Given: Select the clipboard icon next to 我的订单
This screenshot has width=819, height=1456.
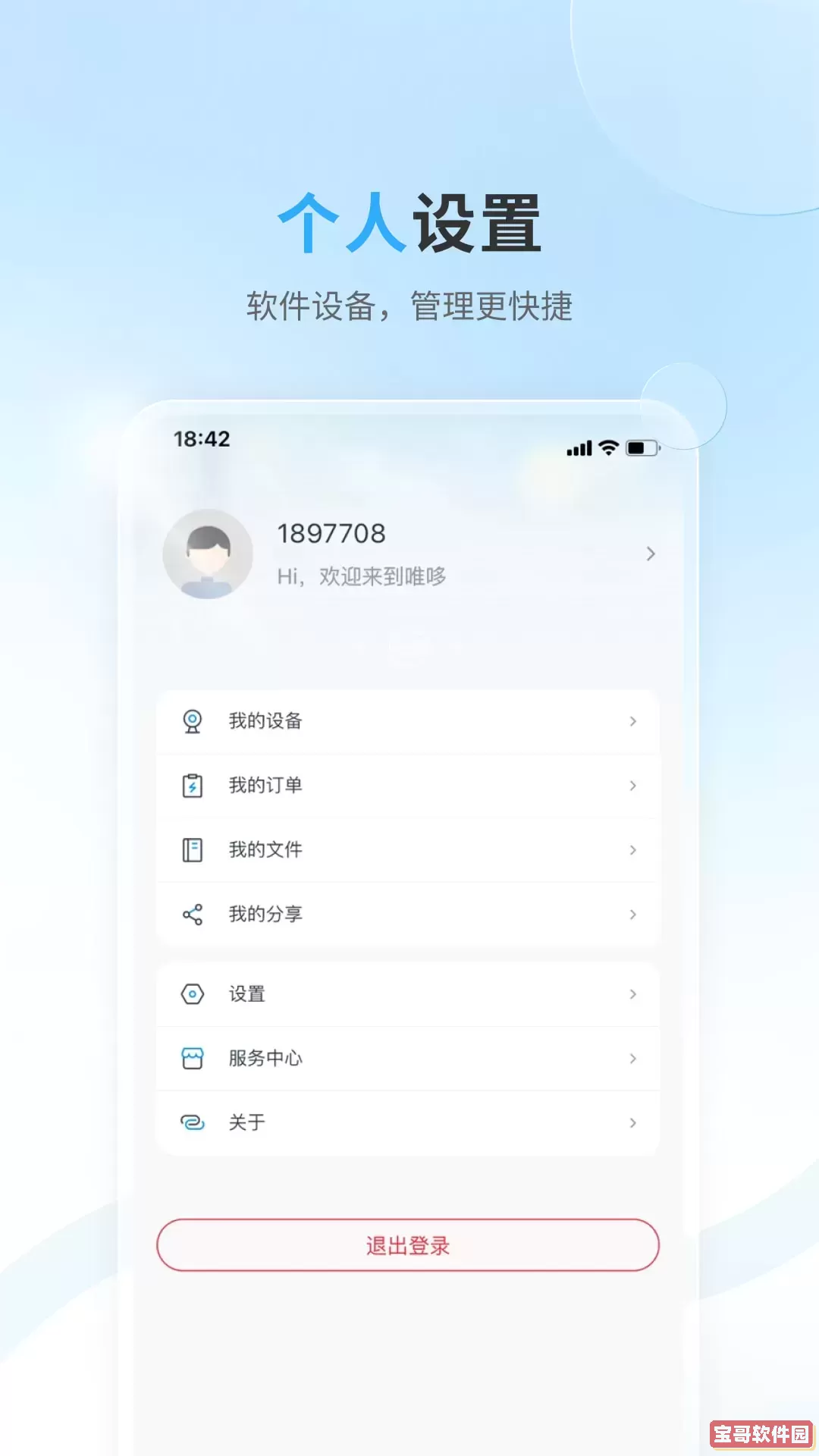Looking at the screenshot, I should click(194, 786).
